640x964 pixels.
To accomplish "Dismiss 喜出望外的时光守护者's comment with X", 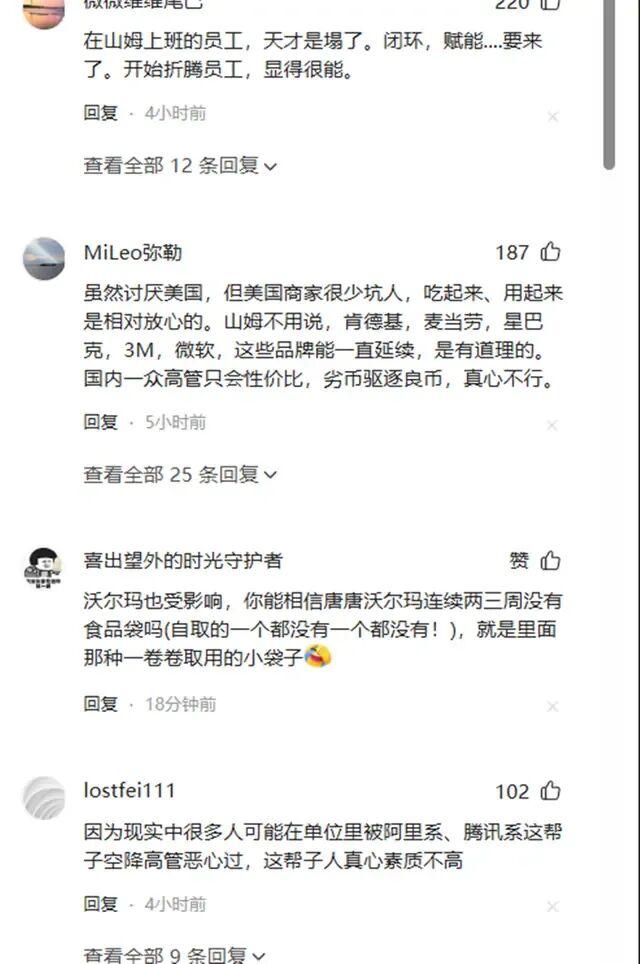I will pyautogui.click(x=552, y=707).
